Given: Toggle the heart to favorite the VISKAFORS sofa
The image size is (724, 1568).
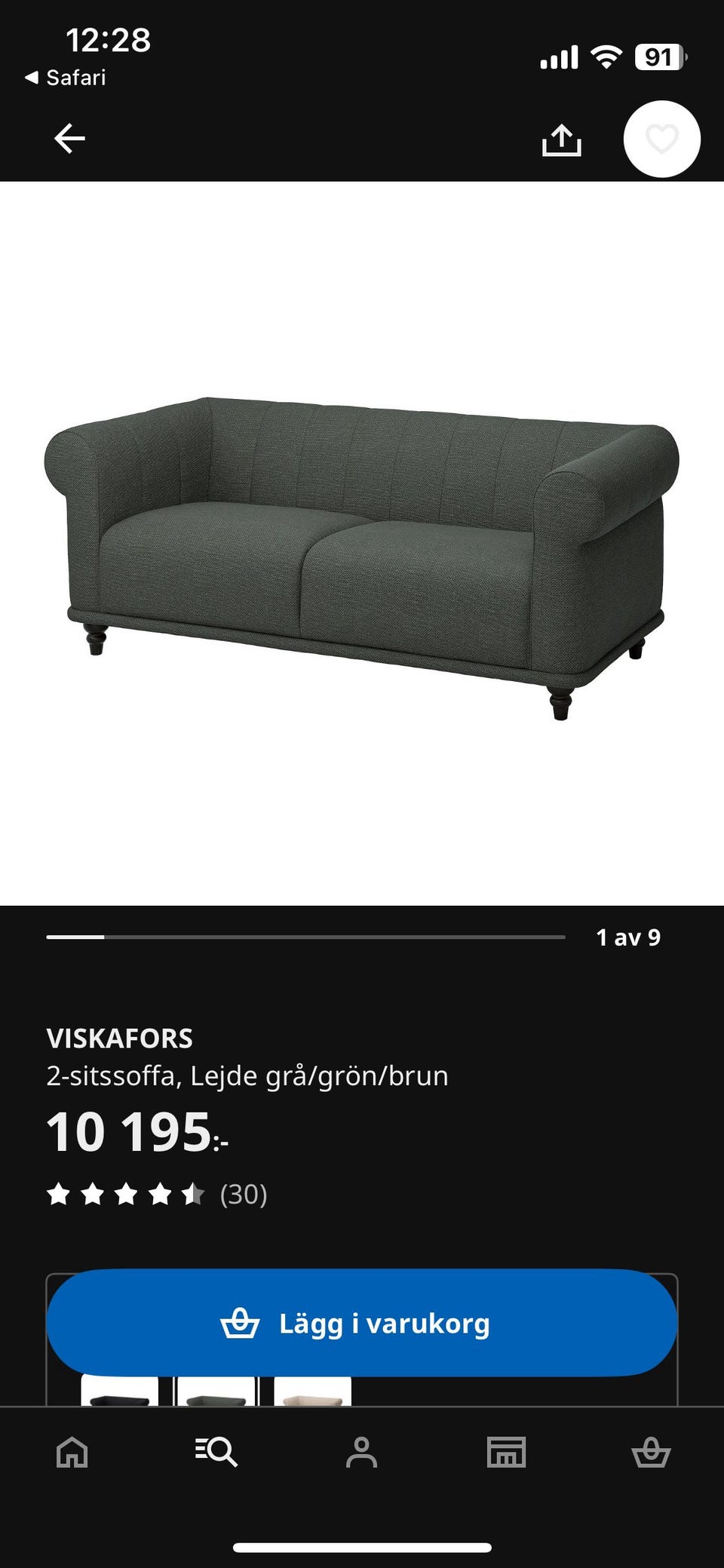Looking at the screenshot, I should [x=661, y=140].
